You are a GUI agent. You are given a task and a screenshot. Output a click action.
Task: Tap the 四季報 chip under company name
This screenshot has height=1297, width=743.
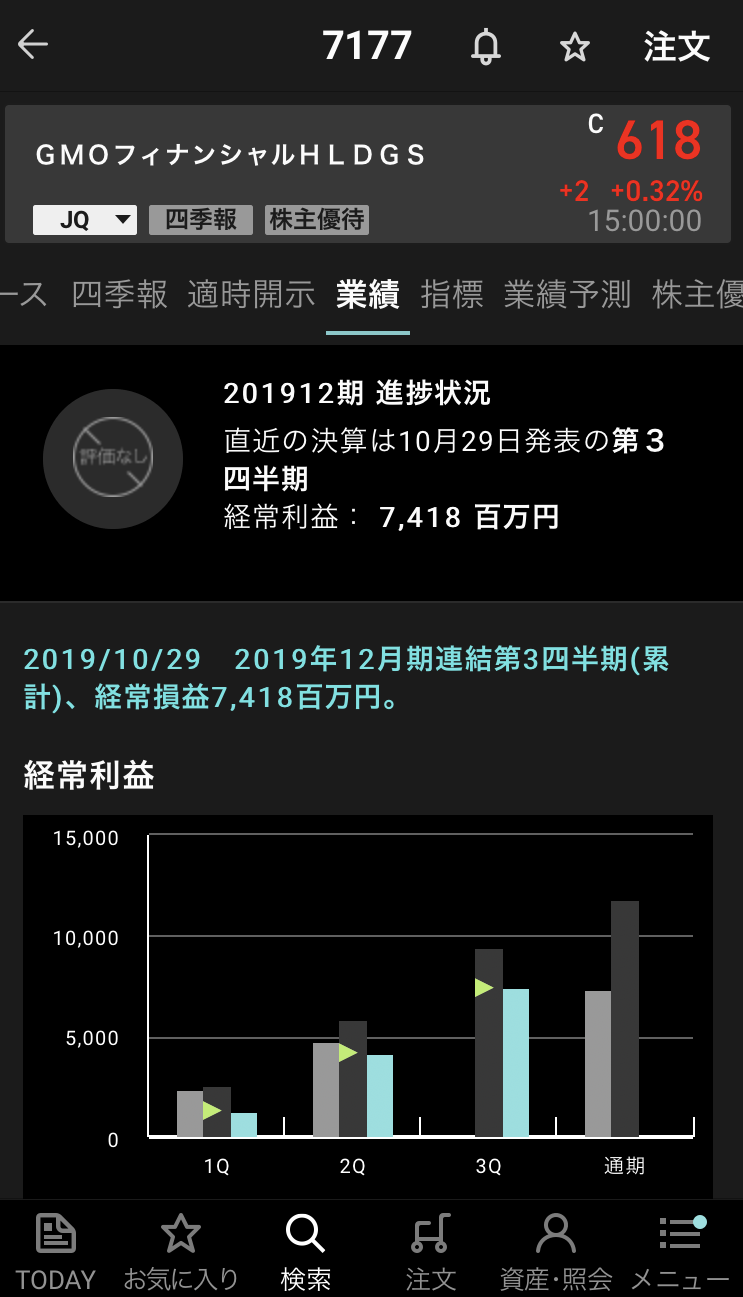click(201, 220)
